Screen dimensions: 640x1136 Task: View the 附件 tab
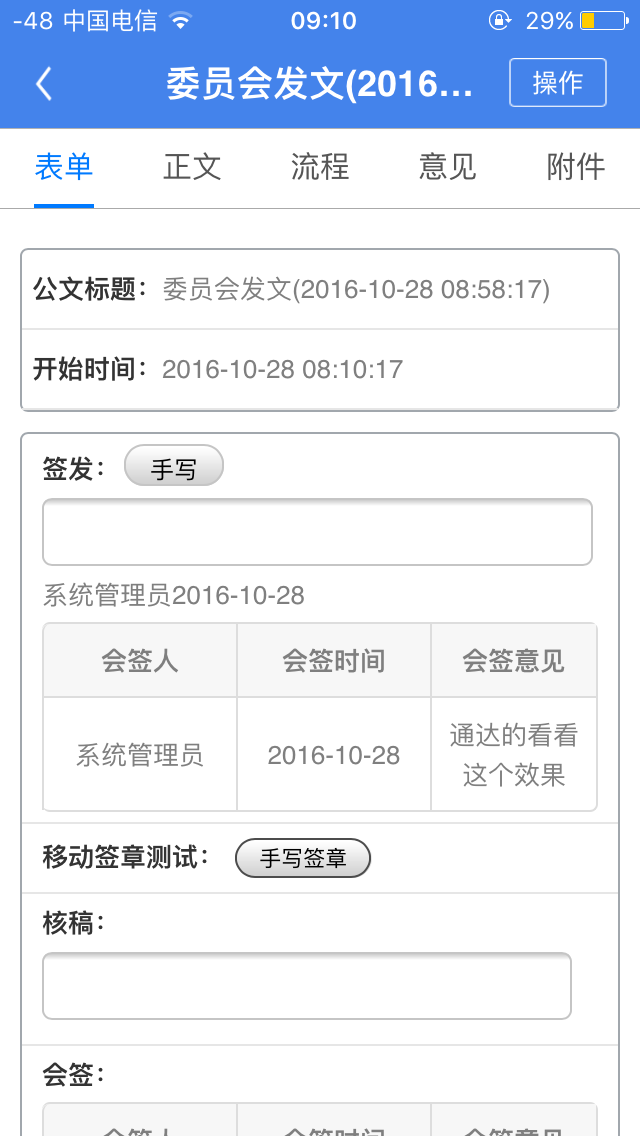click(x=576, y=167)
